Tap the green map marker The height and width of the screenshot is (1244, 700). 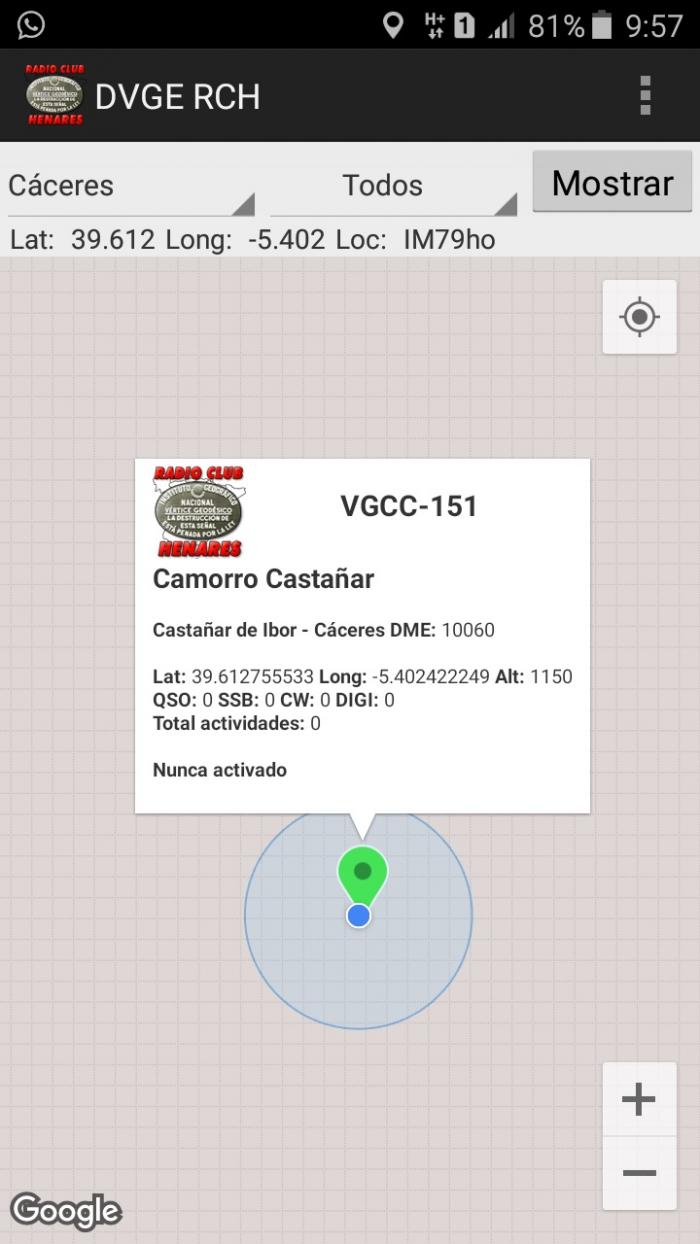tap(362, 877)
